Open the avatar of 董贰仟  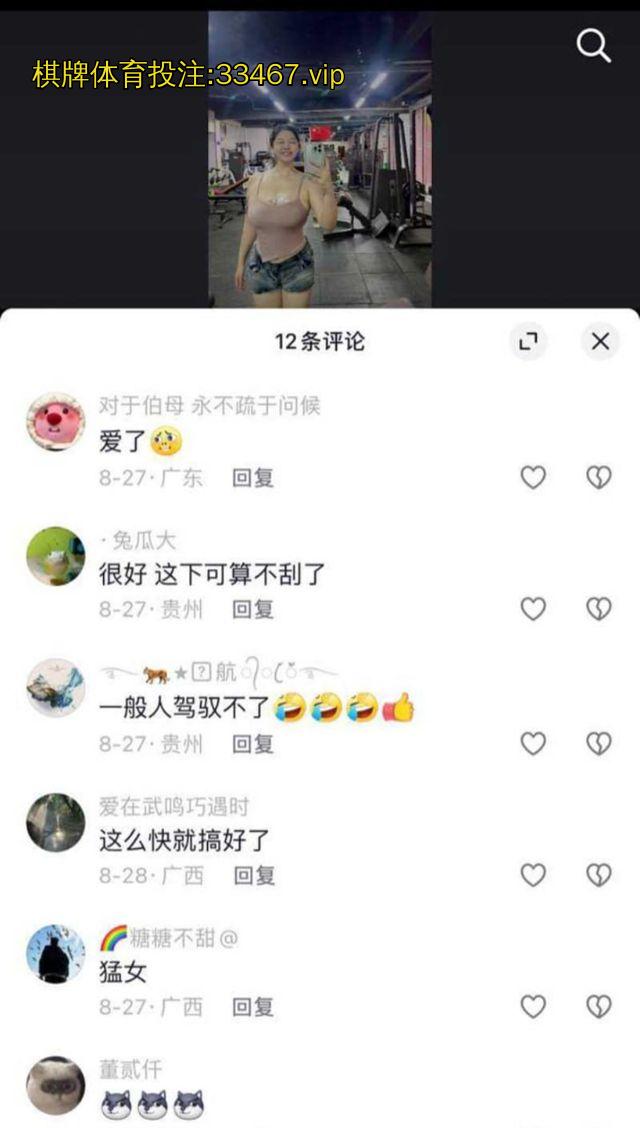(x=55, y=1085)
